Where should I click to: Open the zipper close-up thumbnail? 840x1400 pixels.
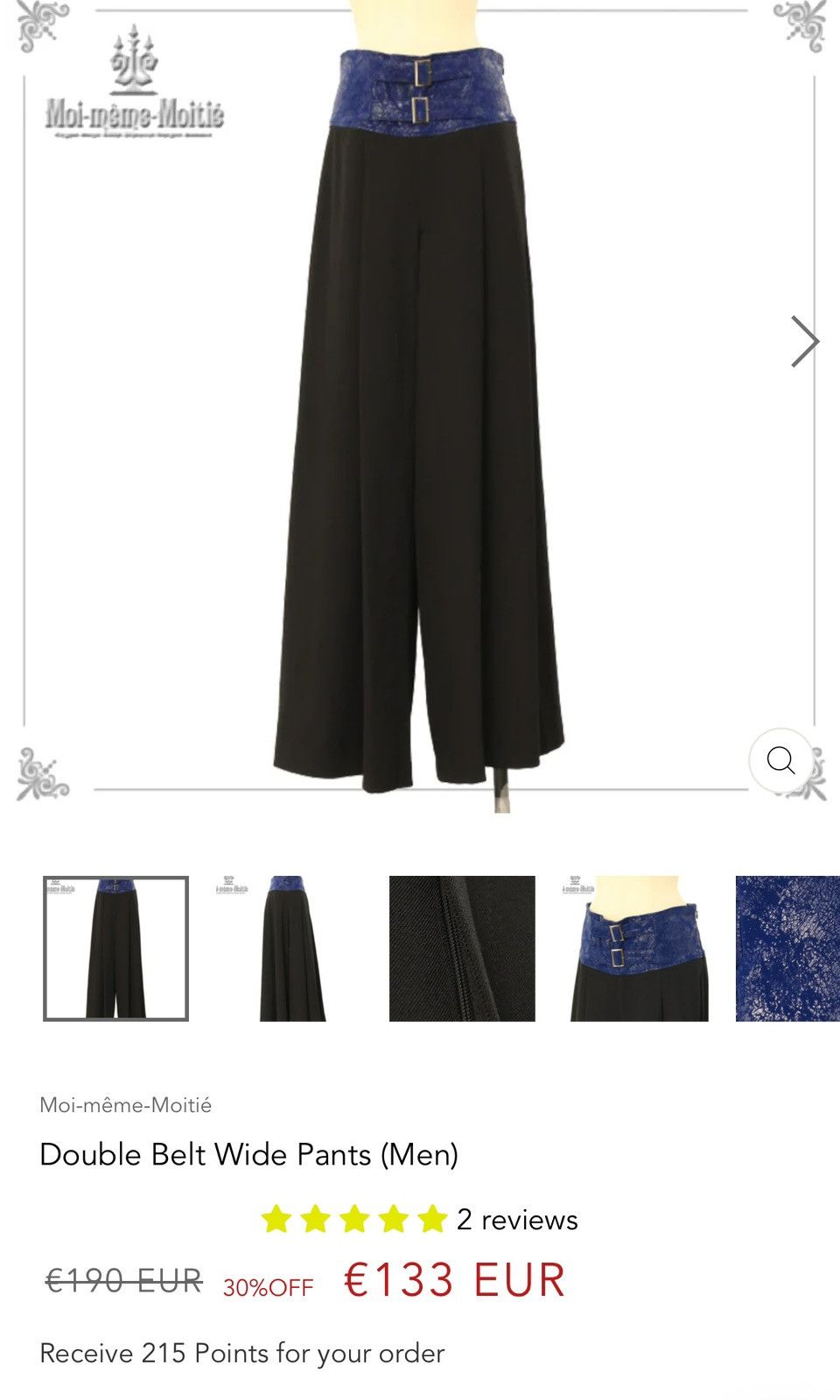pos(462,948)
